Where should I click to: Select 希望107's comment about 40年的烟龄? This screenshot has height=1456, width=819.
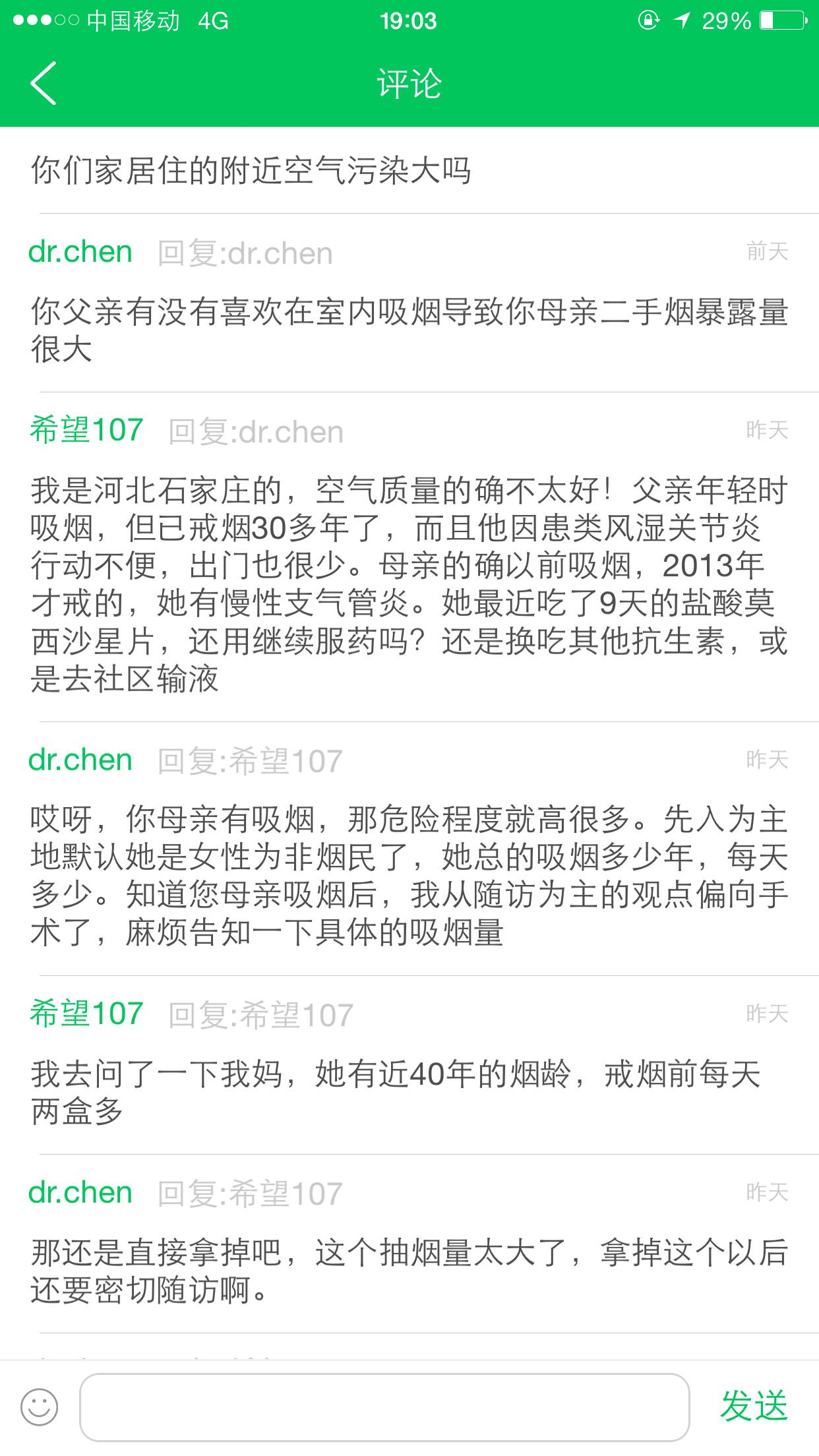click(396, 1093)
